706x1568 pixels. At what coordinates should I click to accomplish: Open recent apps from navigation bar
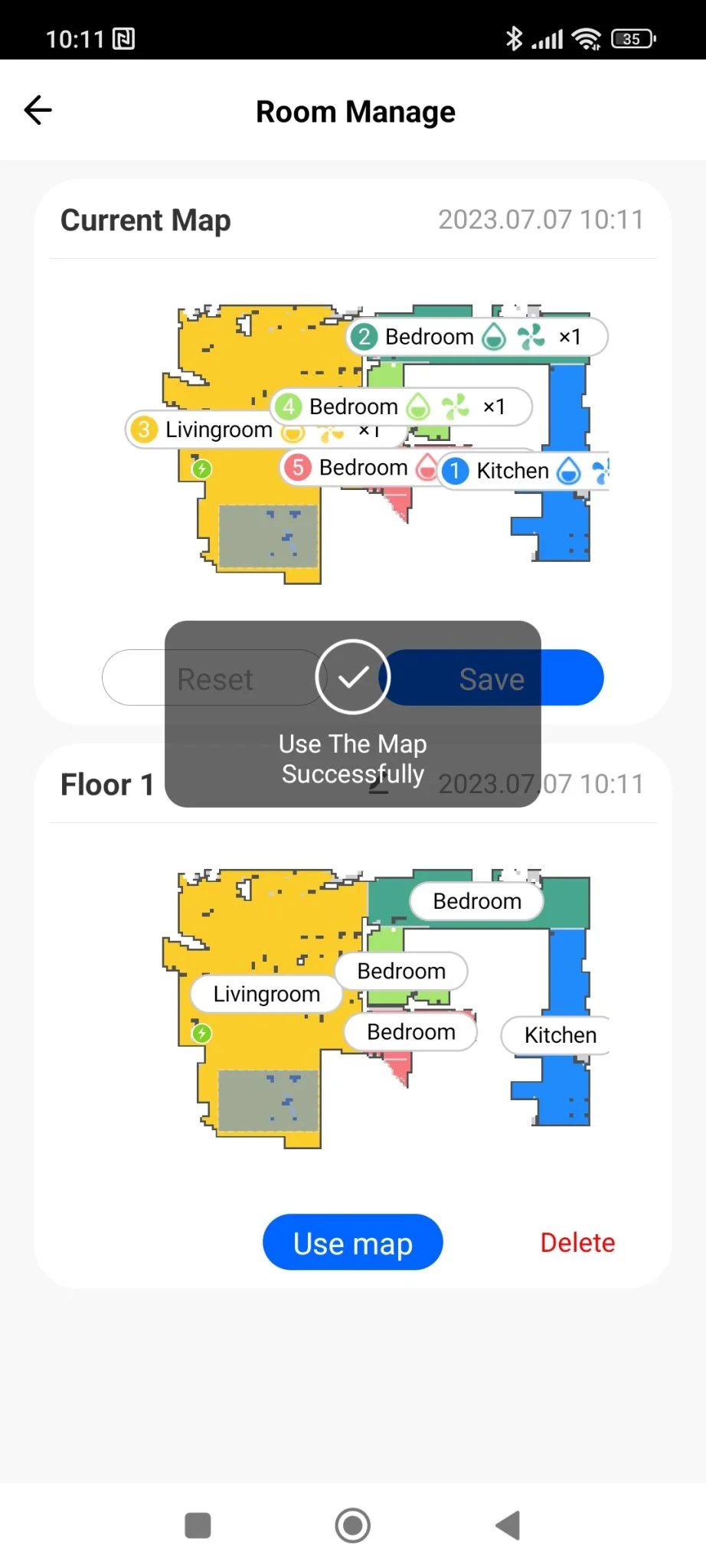coord(198,1525)
